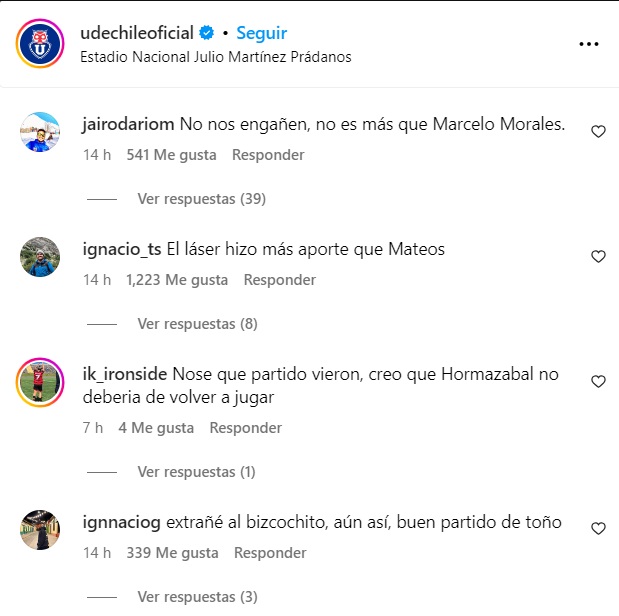619x616 pixels.
Task: Like ignnaciog's comment
Action: click(598, 528)
